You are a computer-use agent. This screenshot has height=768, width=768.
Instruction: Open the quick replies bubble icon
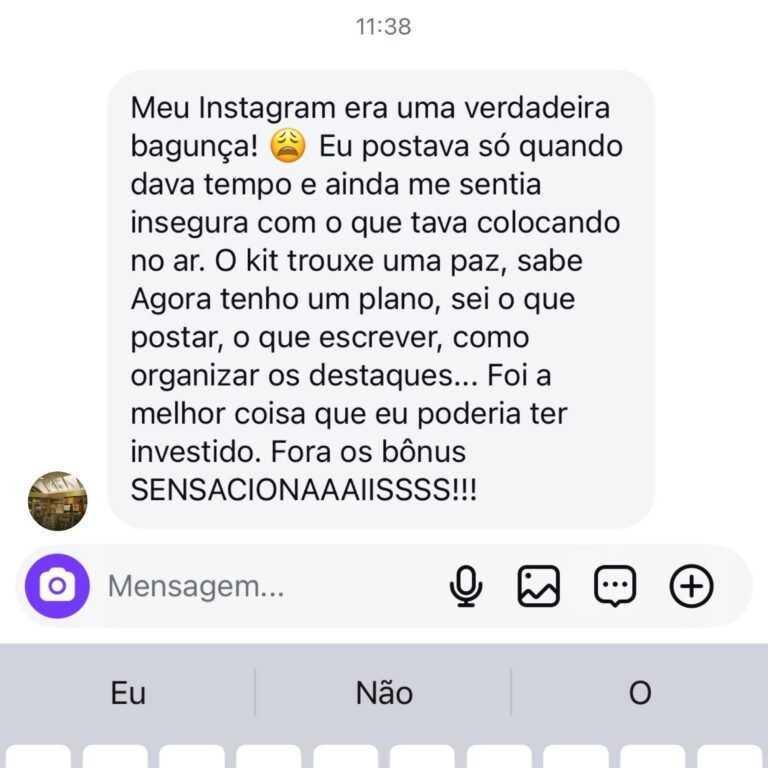(x=615, y=586)
